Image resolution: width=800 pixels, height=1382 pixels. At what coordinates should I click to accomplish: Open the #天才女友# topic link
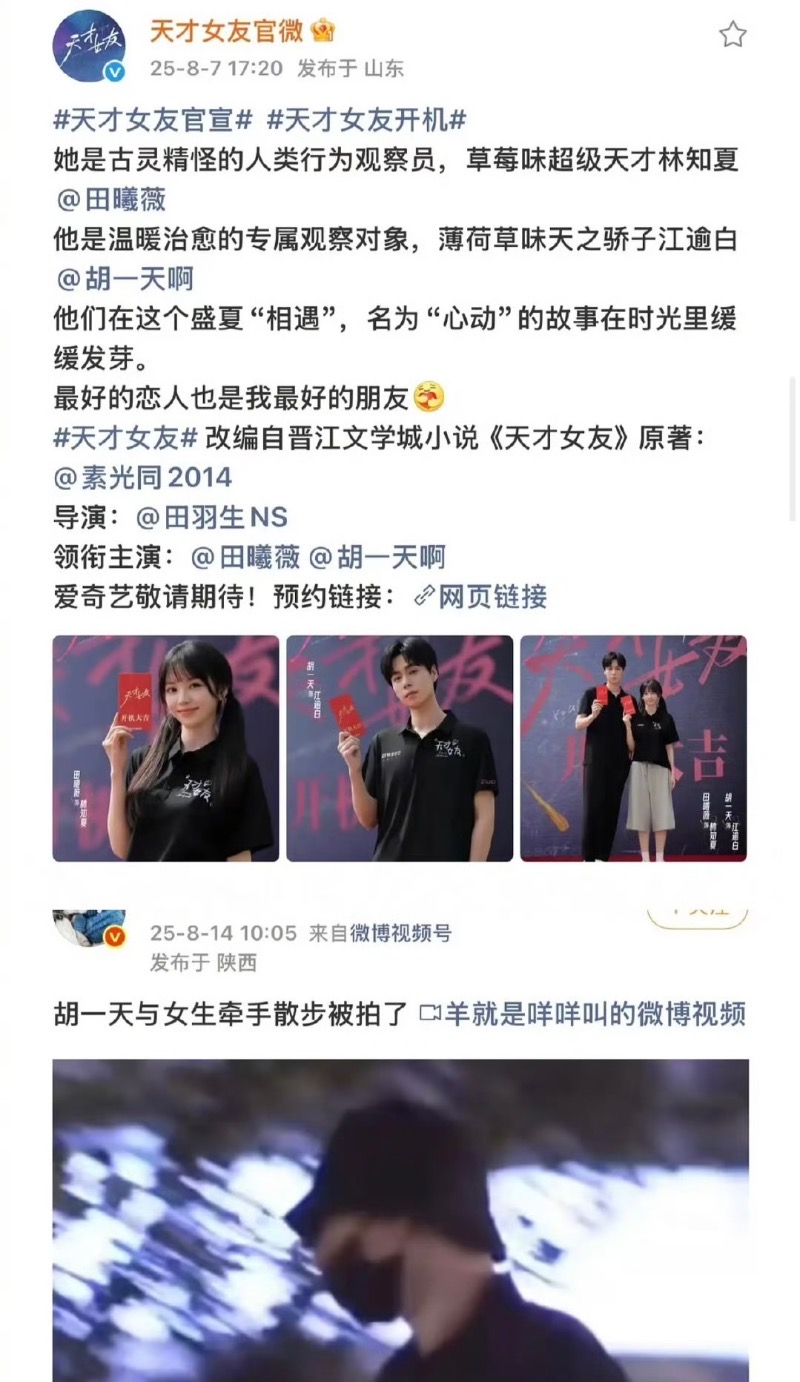[124, 437]
